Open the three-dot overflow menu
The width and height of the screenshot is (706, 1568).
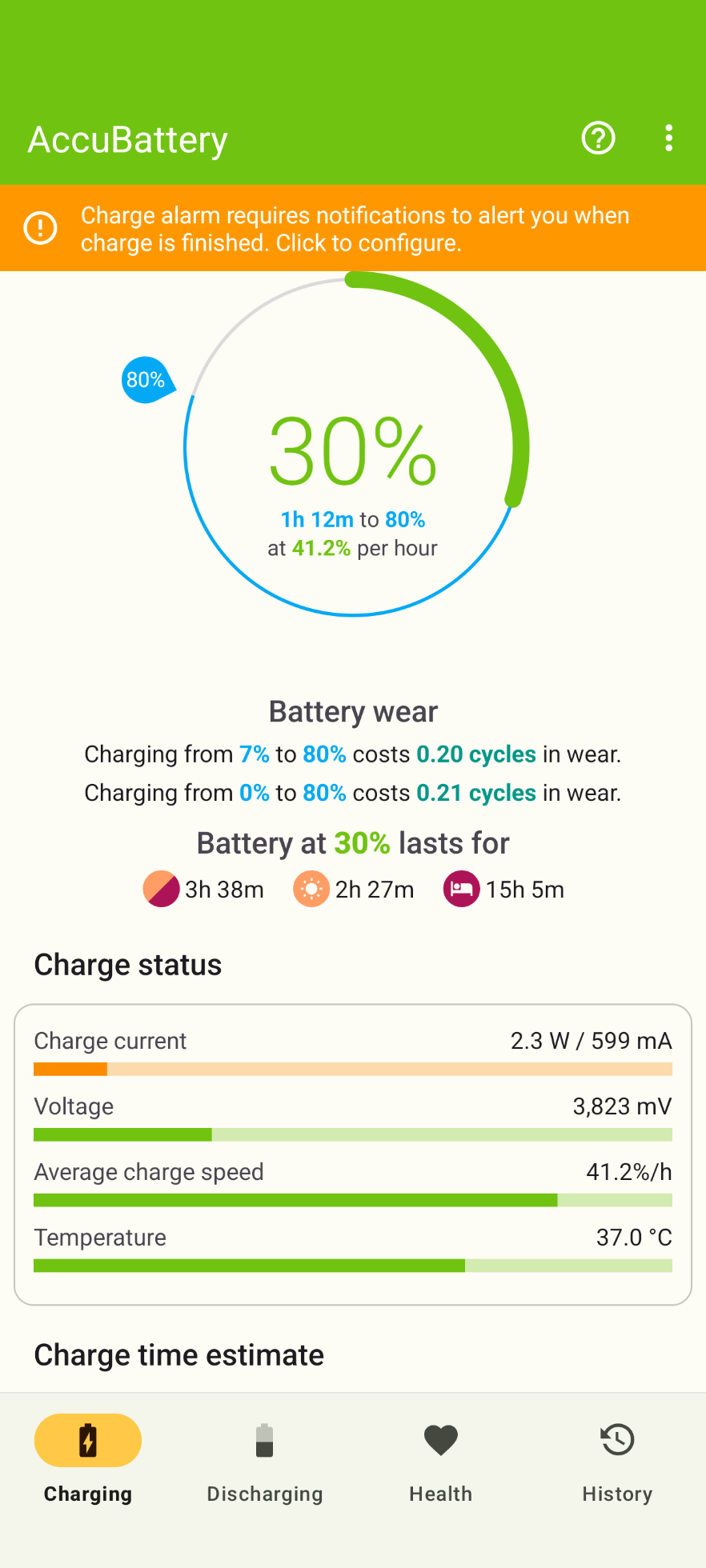coord(669,138)
